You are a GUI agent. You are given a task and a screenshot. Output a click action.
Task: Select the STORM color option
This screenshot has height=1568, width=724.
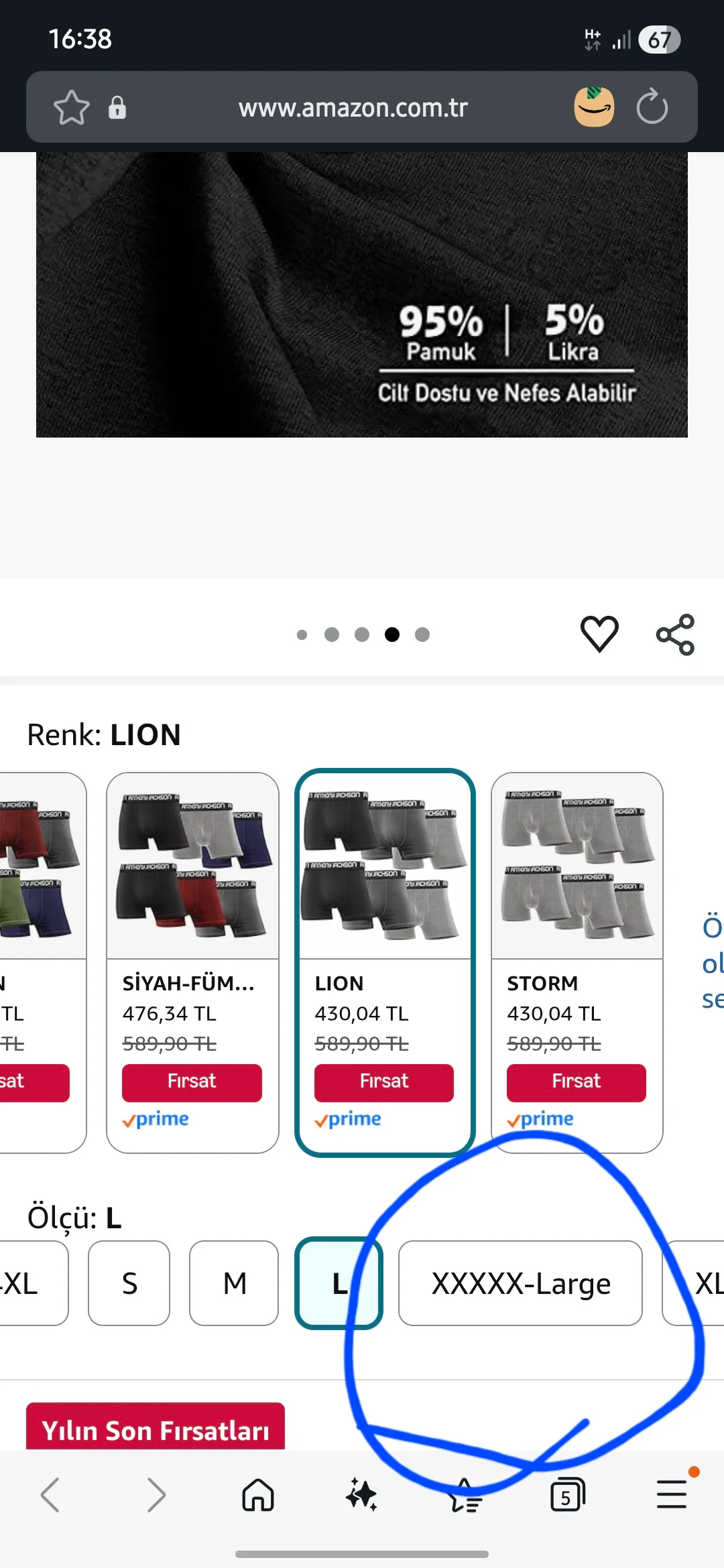(577, 962)
